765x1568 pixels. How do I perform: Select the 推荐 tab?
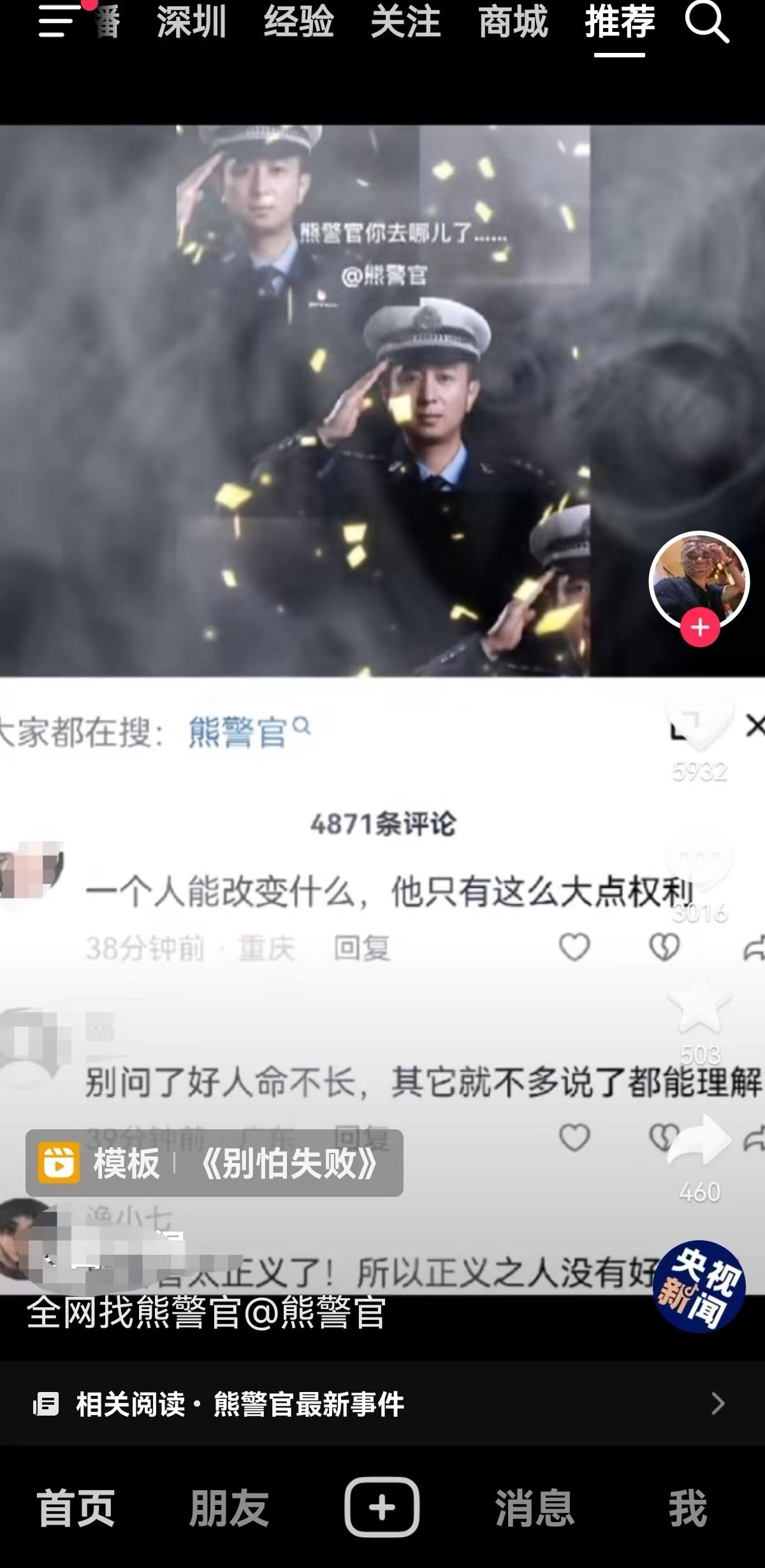coord(620,22)
